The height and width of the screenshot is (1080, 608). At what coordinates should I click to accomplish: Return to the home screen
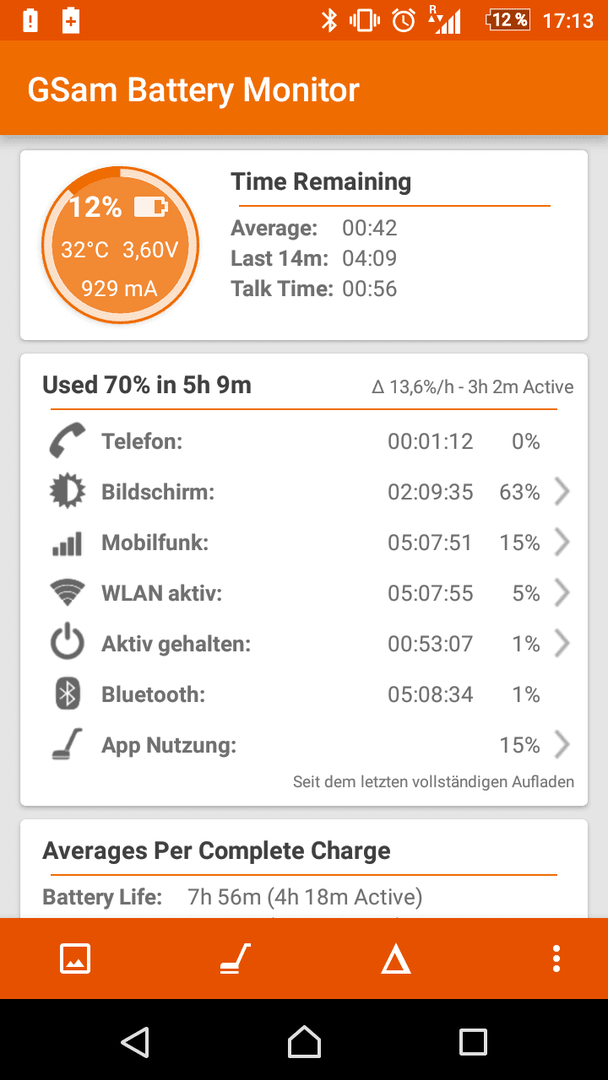click(x=304, y=1041)
